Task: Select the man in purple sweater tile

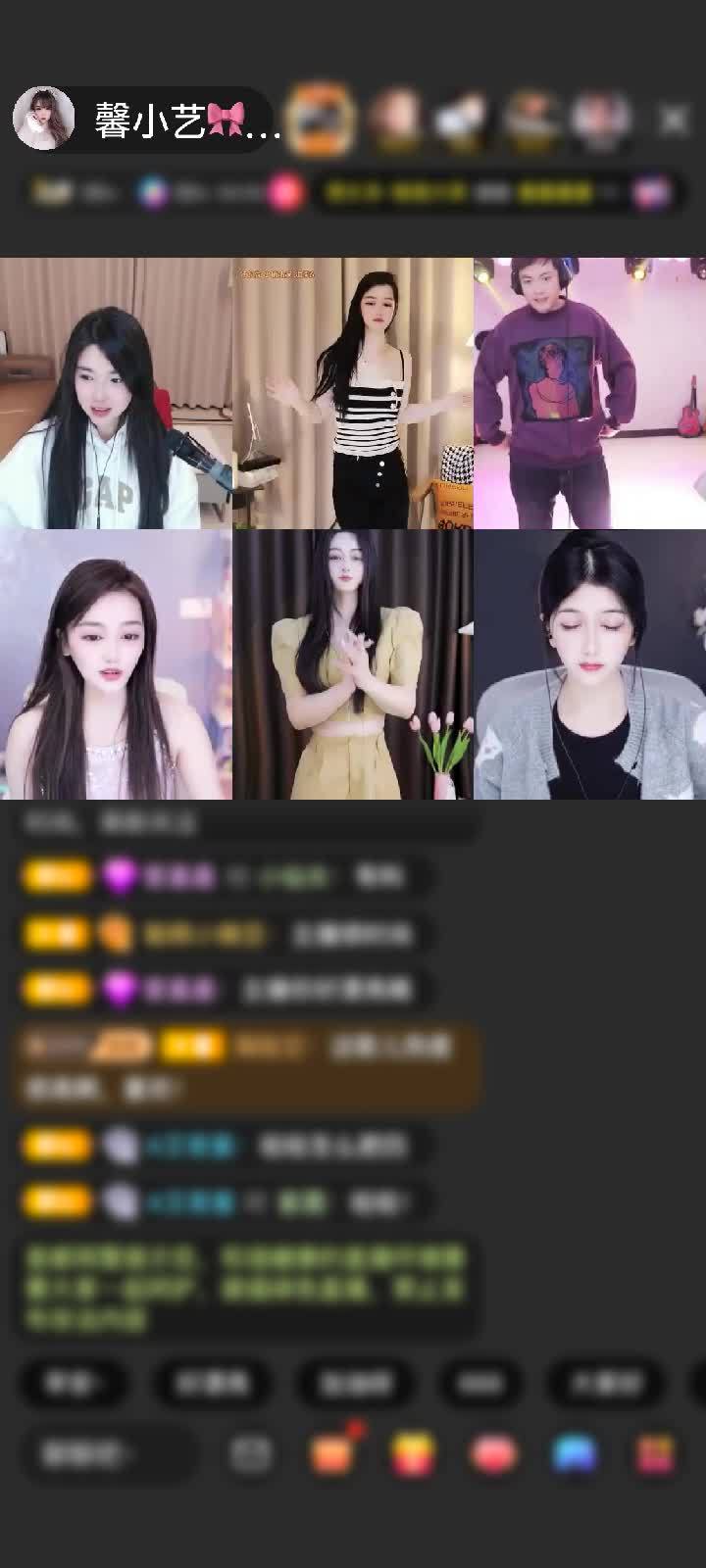Action: point(589,393)
